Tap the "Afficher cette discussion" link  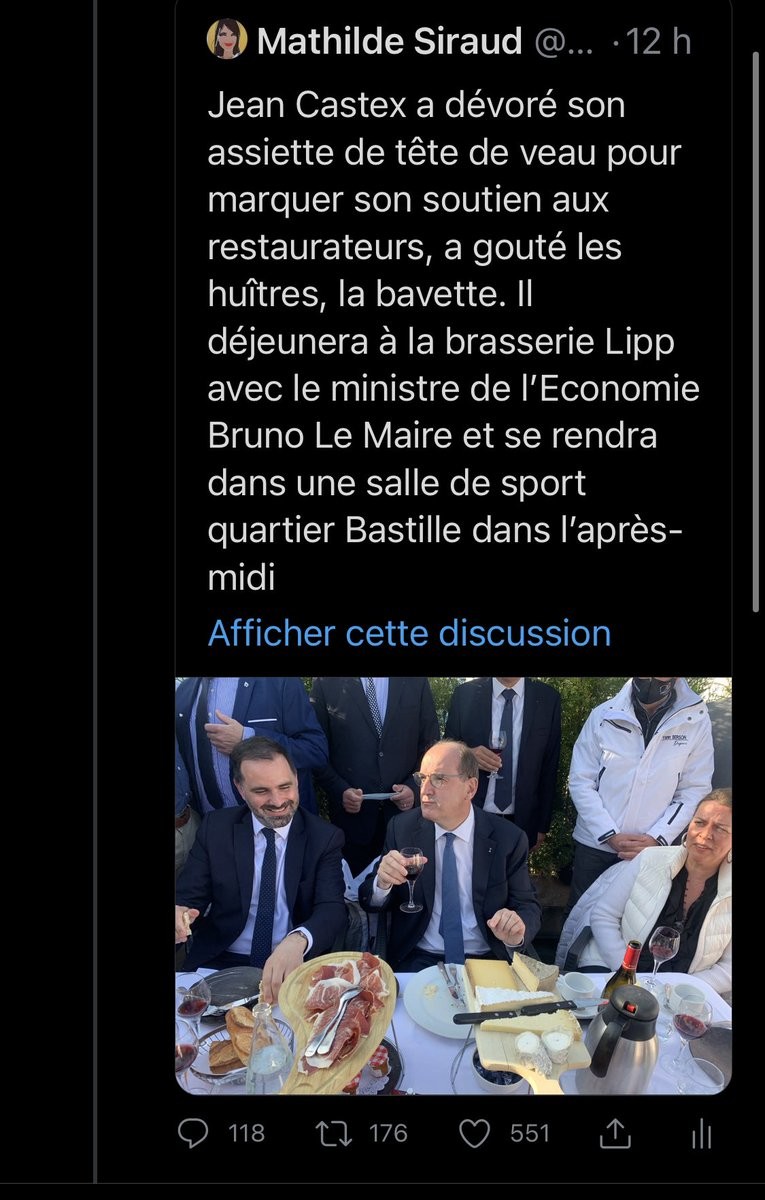coord(408,633)
